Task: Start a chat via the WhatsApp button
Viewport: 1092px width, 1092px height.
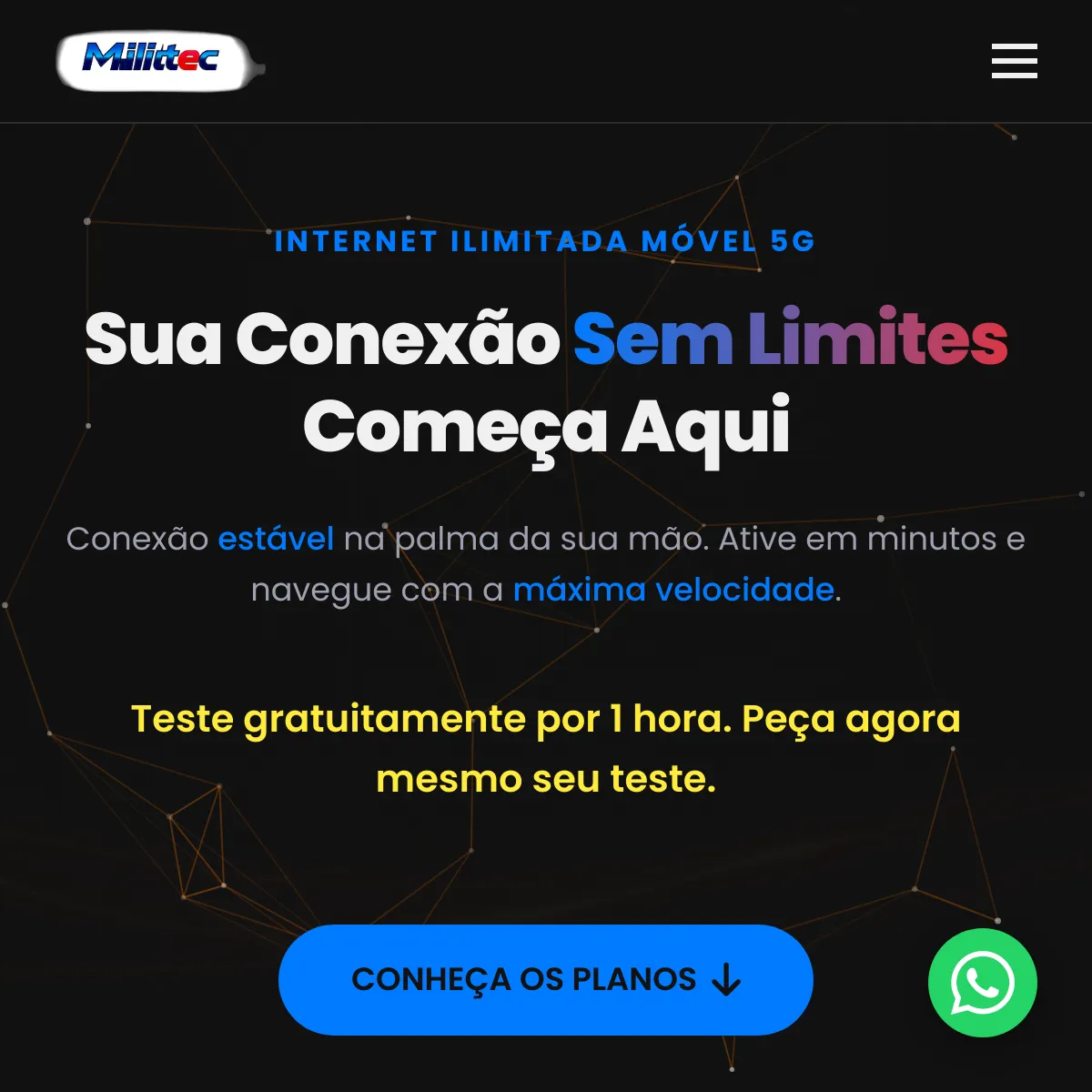Action: 982,983
